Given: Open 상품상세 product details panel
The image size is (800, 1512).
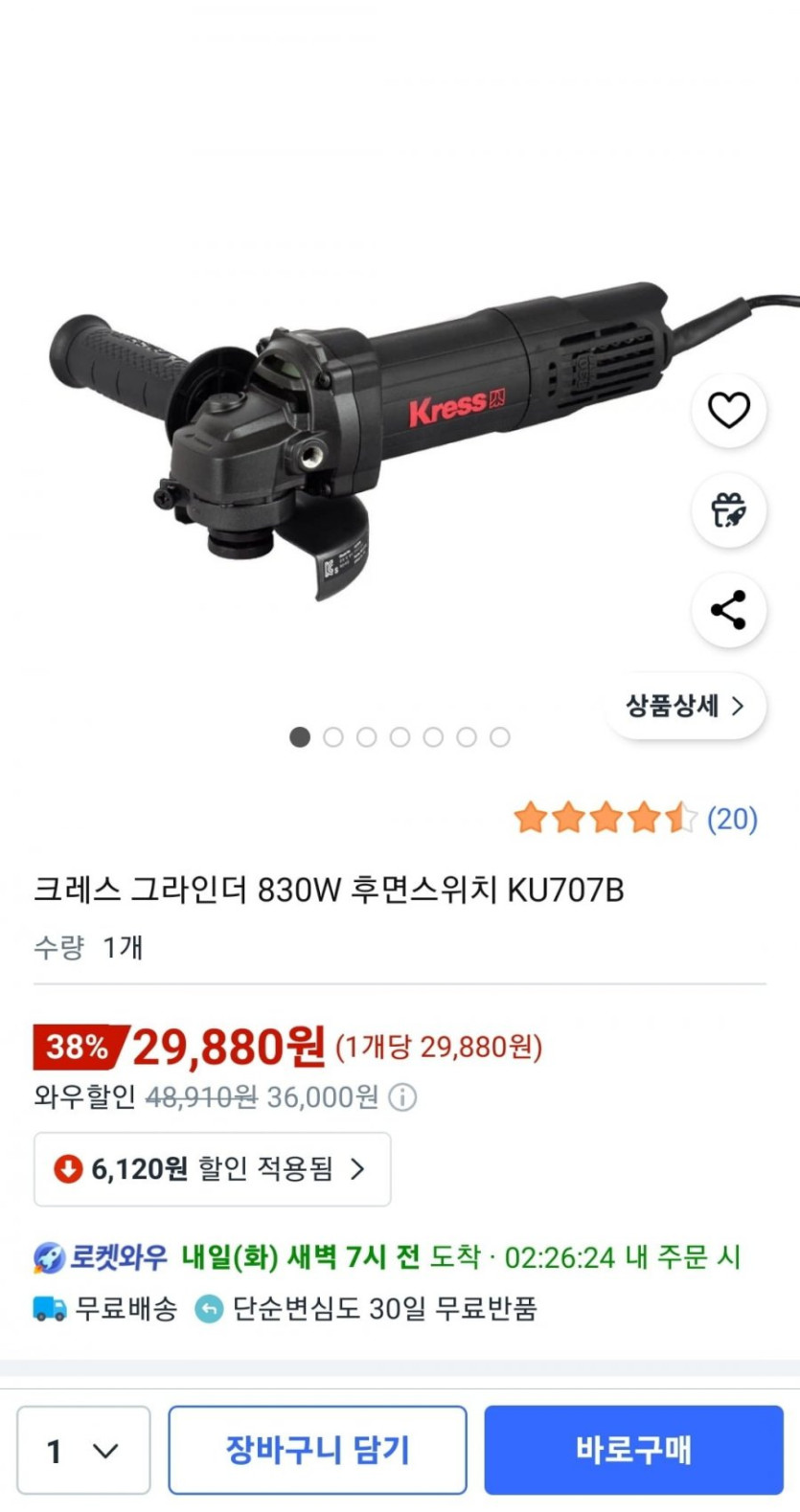Looking at the screenshot, I should point(684,706).
